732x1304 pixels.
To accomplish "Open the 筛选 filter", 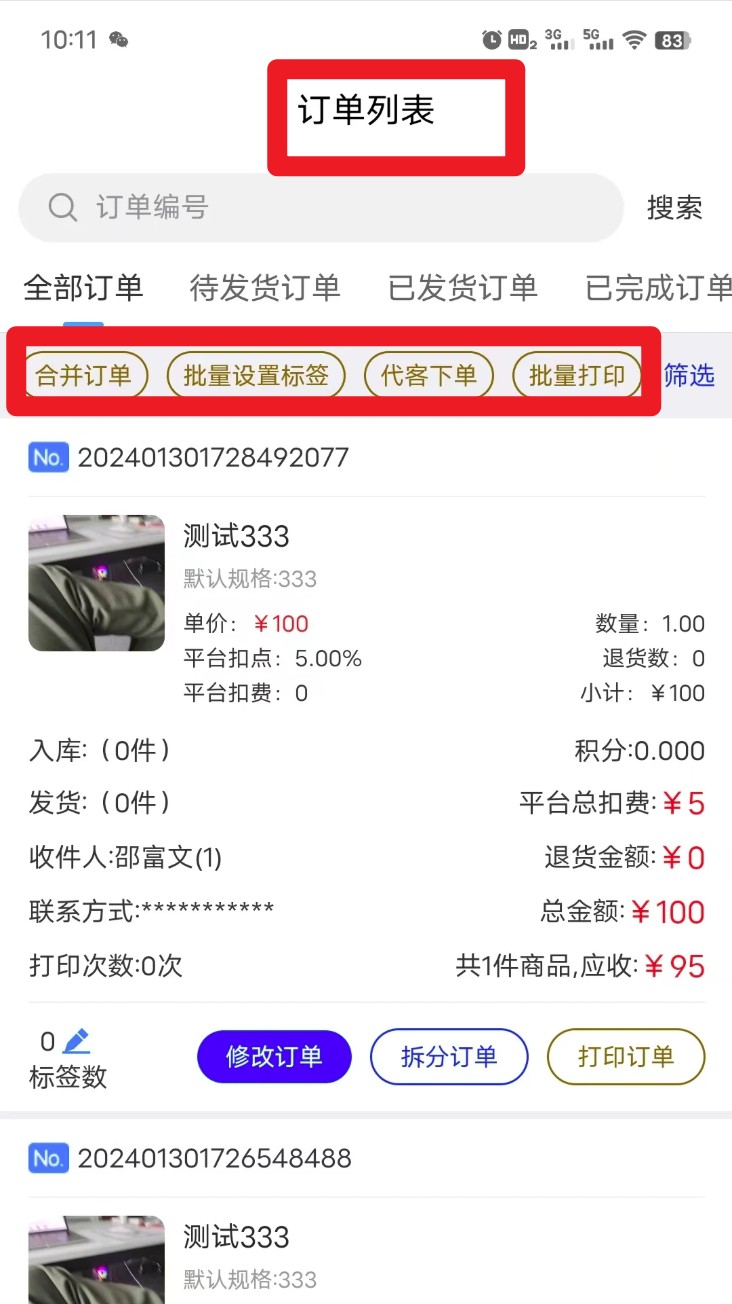I will click(x=690, y=376).
